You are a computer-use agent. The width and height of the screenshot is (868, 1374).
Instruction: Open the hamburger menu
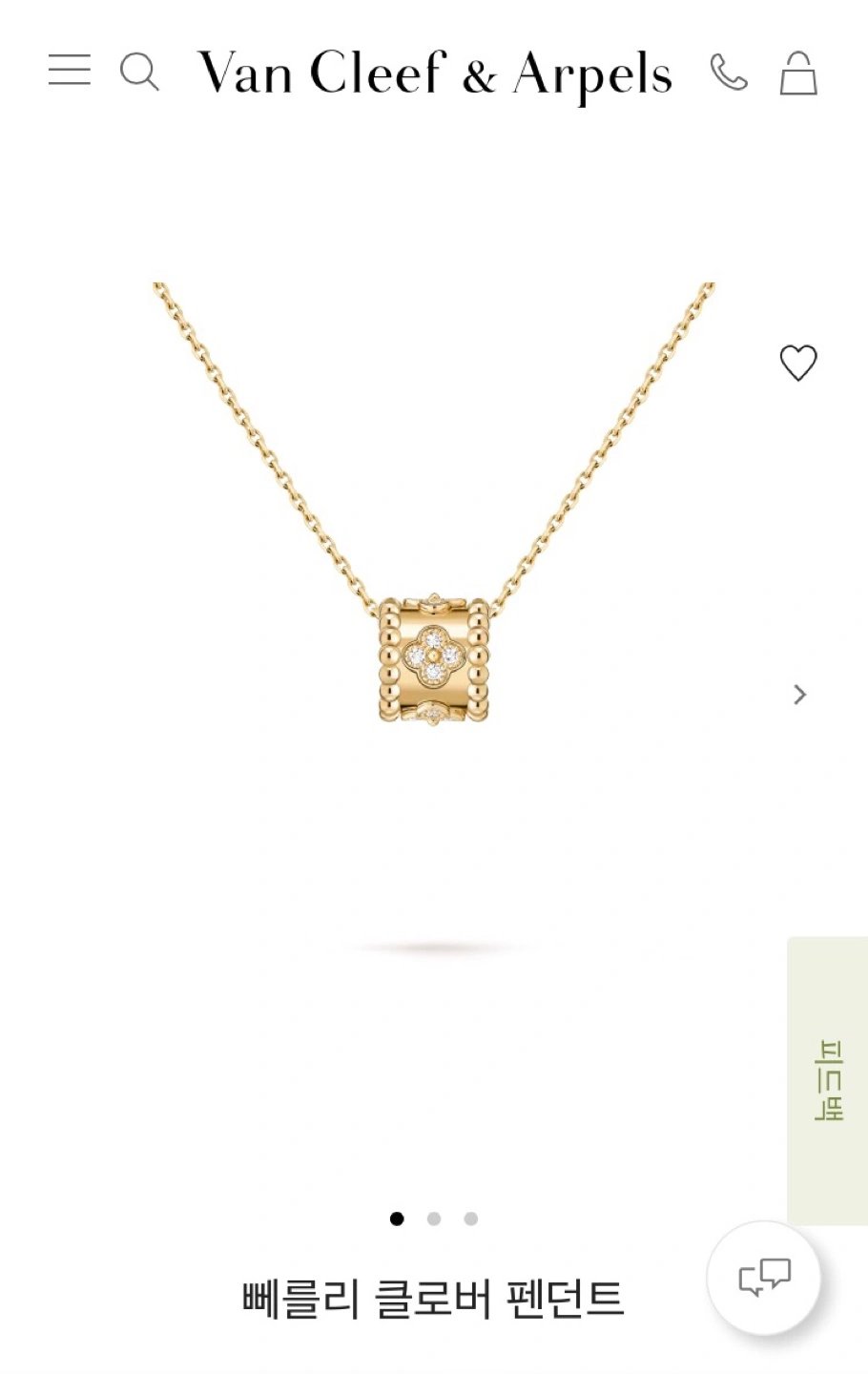pyautogui.click(x=70, y=71)
